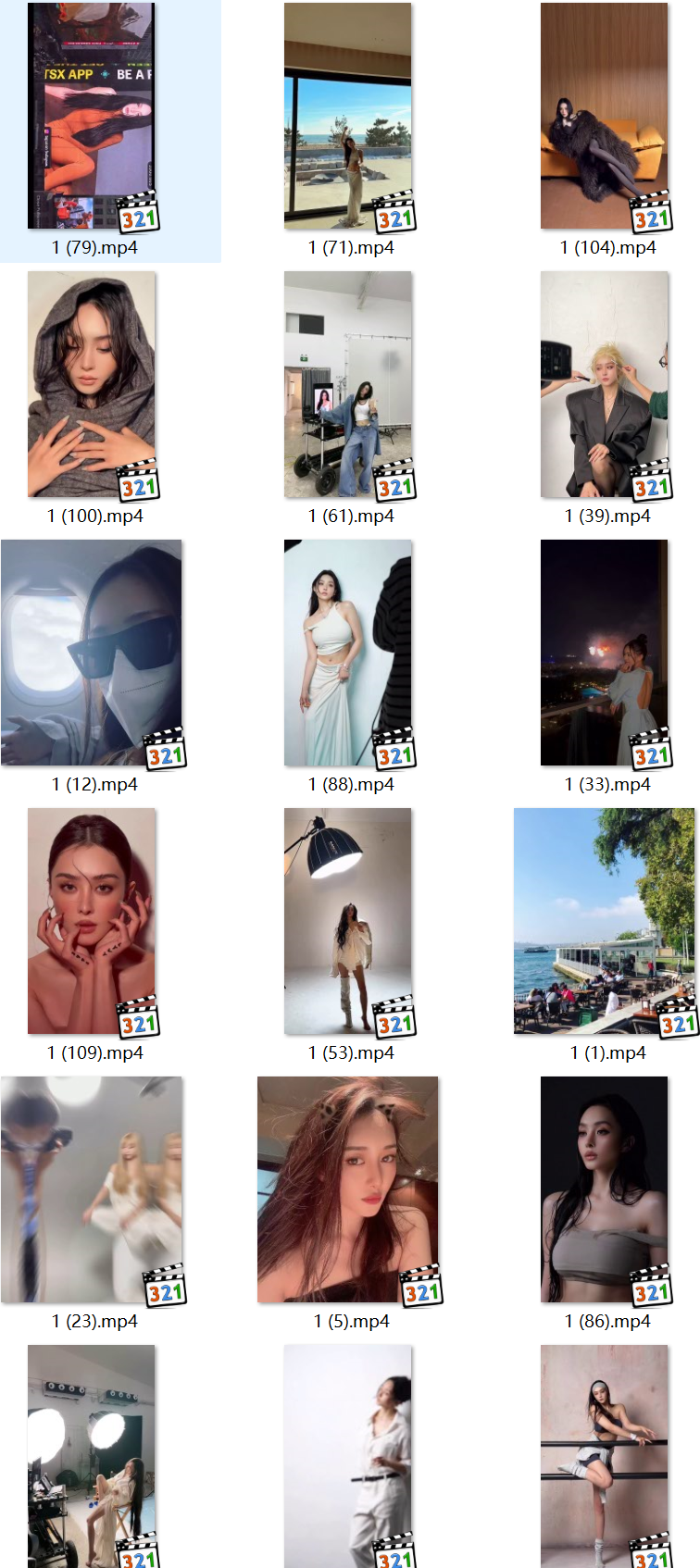Viewport: 700px width, 1568px height.
Task: Choose the video 1 (88).mp4
Action: (x=347, y=653)
